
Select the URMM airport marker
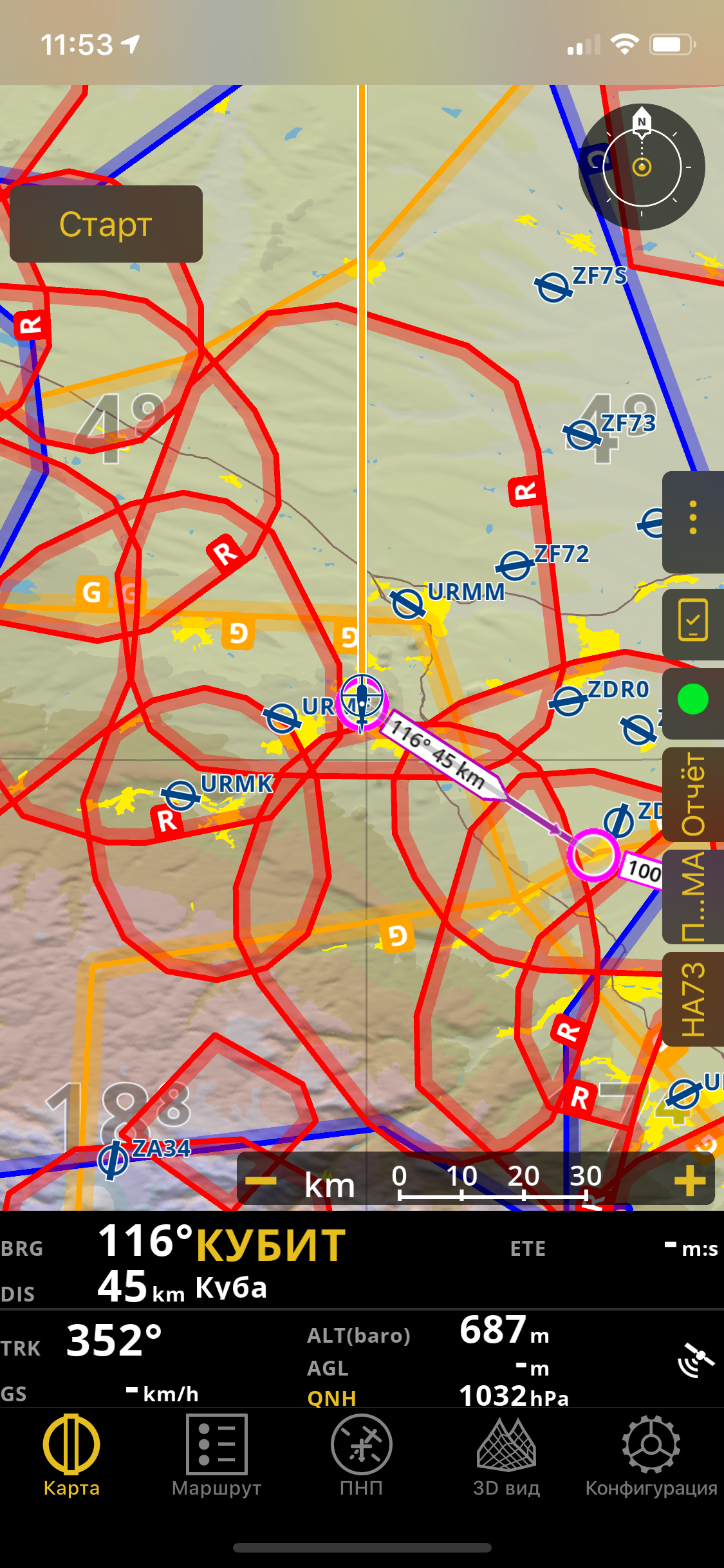[x=408, y=603]
